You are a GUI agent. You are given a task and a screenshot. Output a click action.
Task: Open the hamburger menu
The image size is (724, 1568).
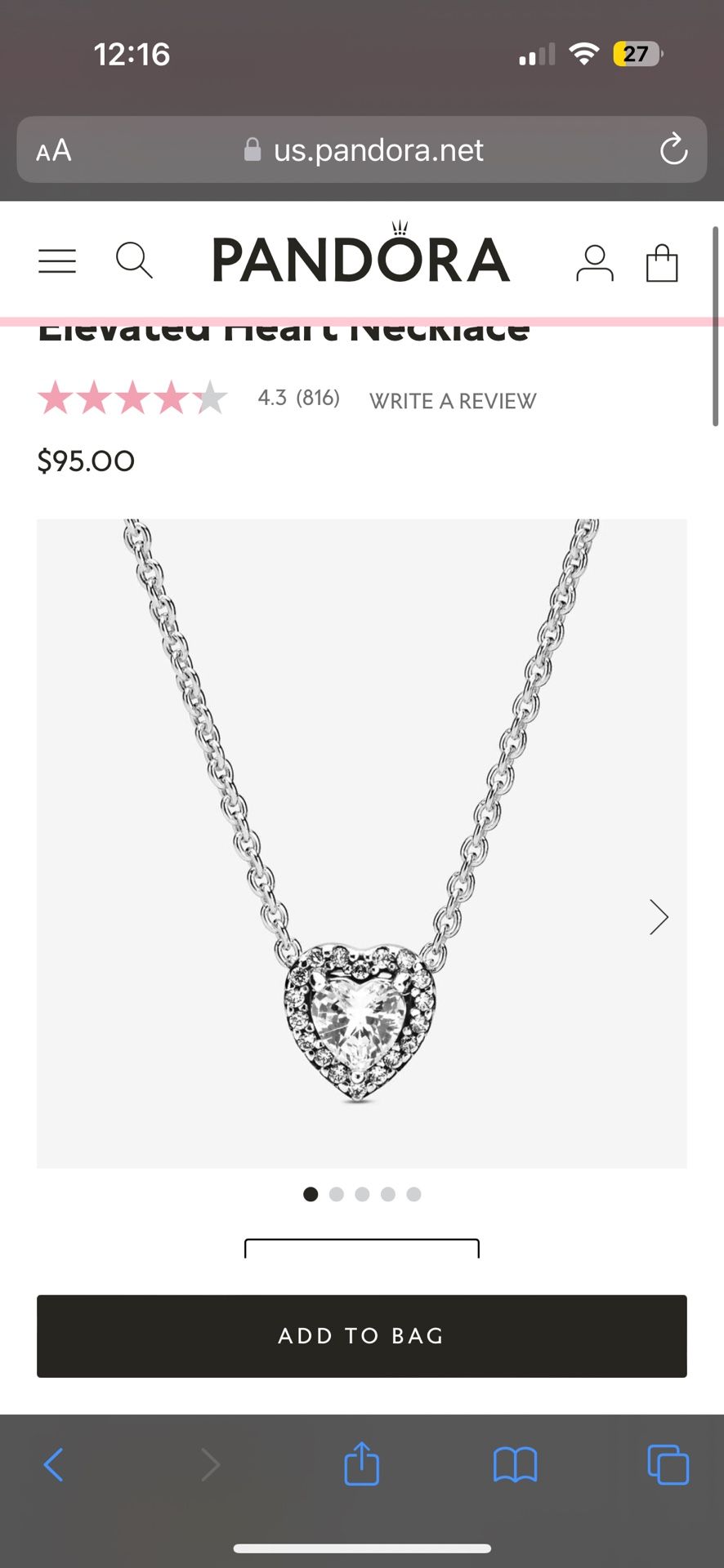57,261
